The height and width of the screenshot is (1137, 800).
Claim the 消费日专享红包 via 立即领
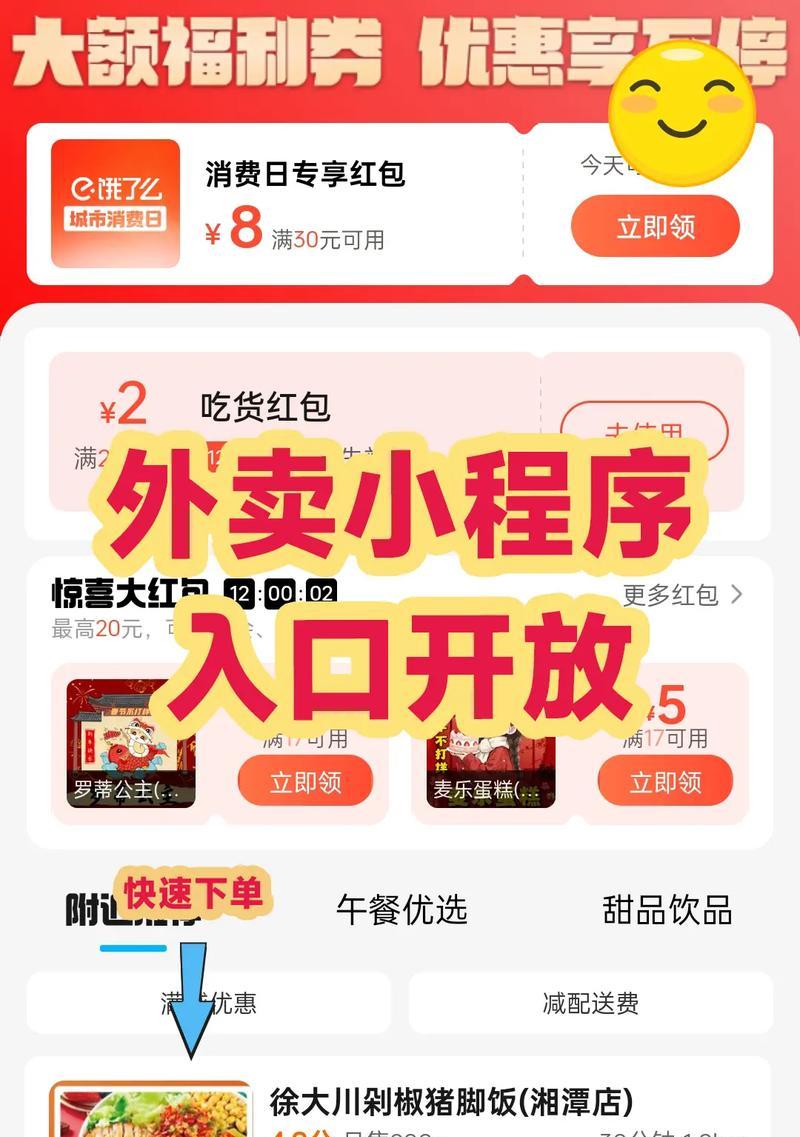[x=656, y=226]
